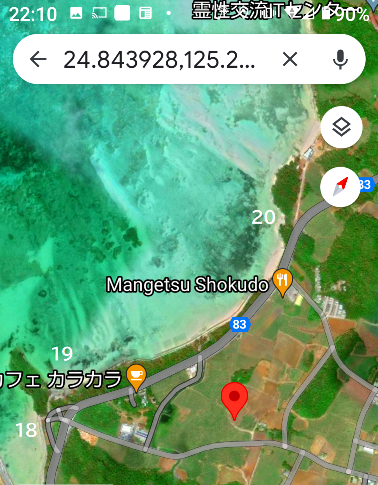Viewport: 378px width, 485px height.
Task: Start voice search with the microphone
Action: click(x=340, y=59)
